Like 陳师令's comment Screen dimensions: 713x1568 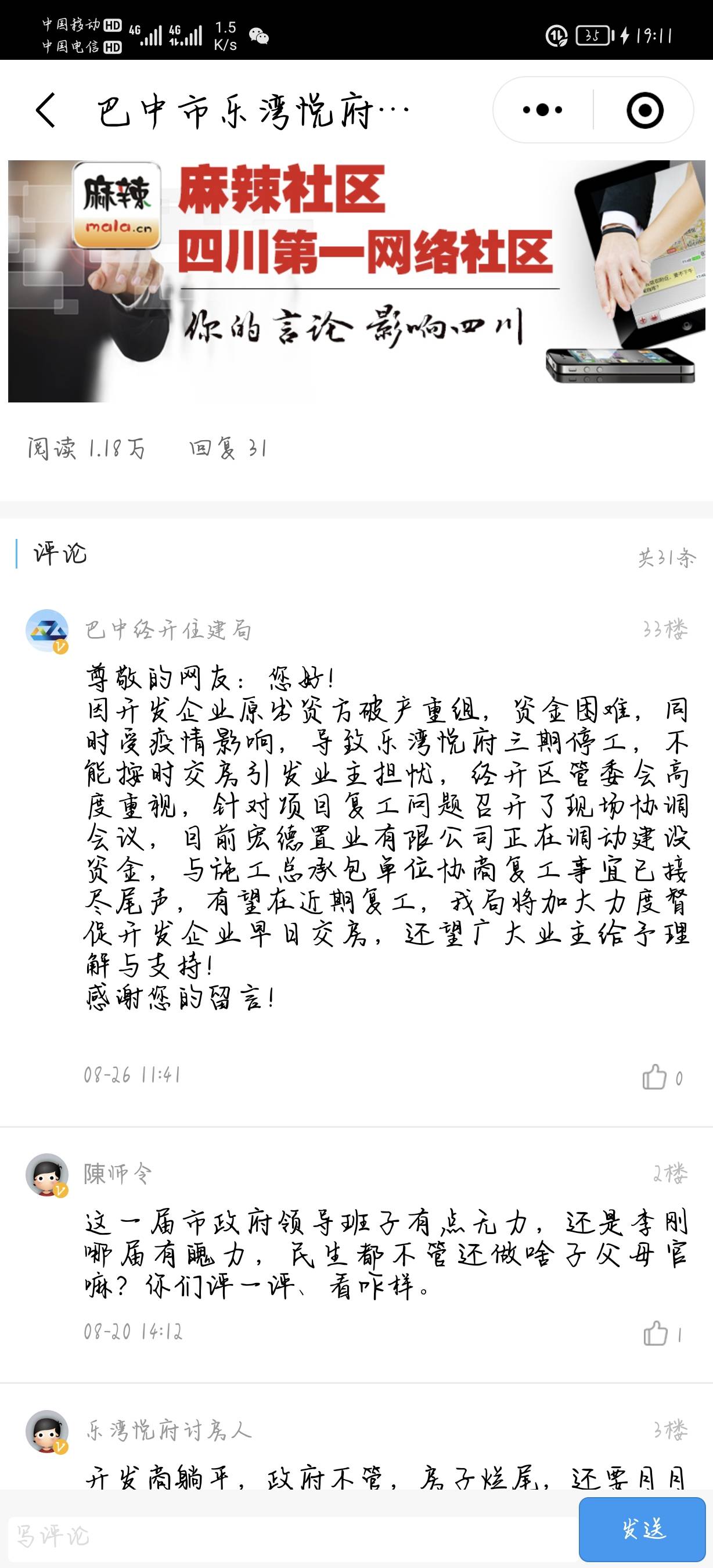tap(655, 1333)
